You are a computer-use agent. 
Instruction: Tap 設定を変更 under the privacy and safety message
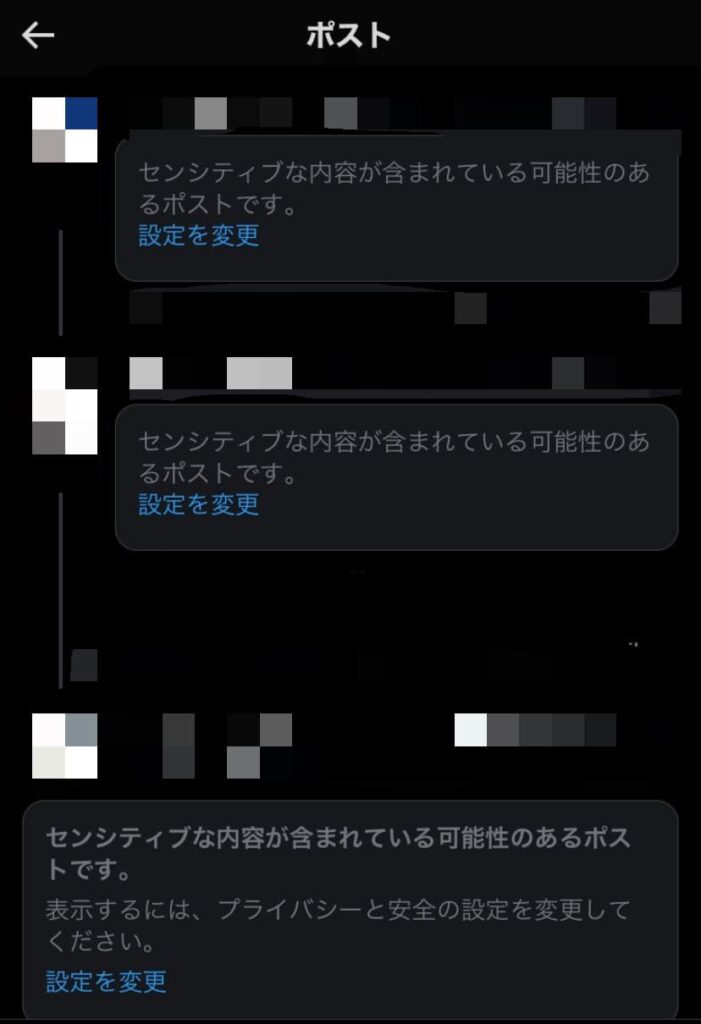pyautogui.click(x=106, y=981)
